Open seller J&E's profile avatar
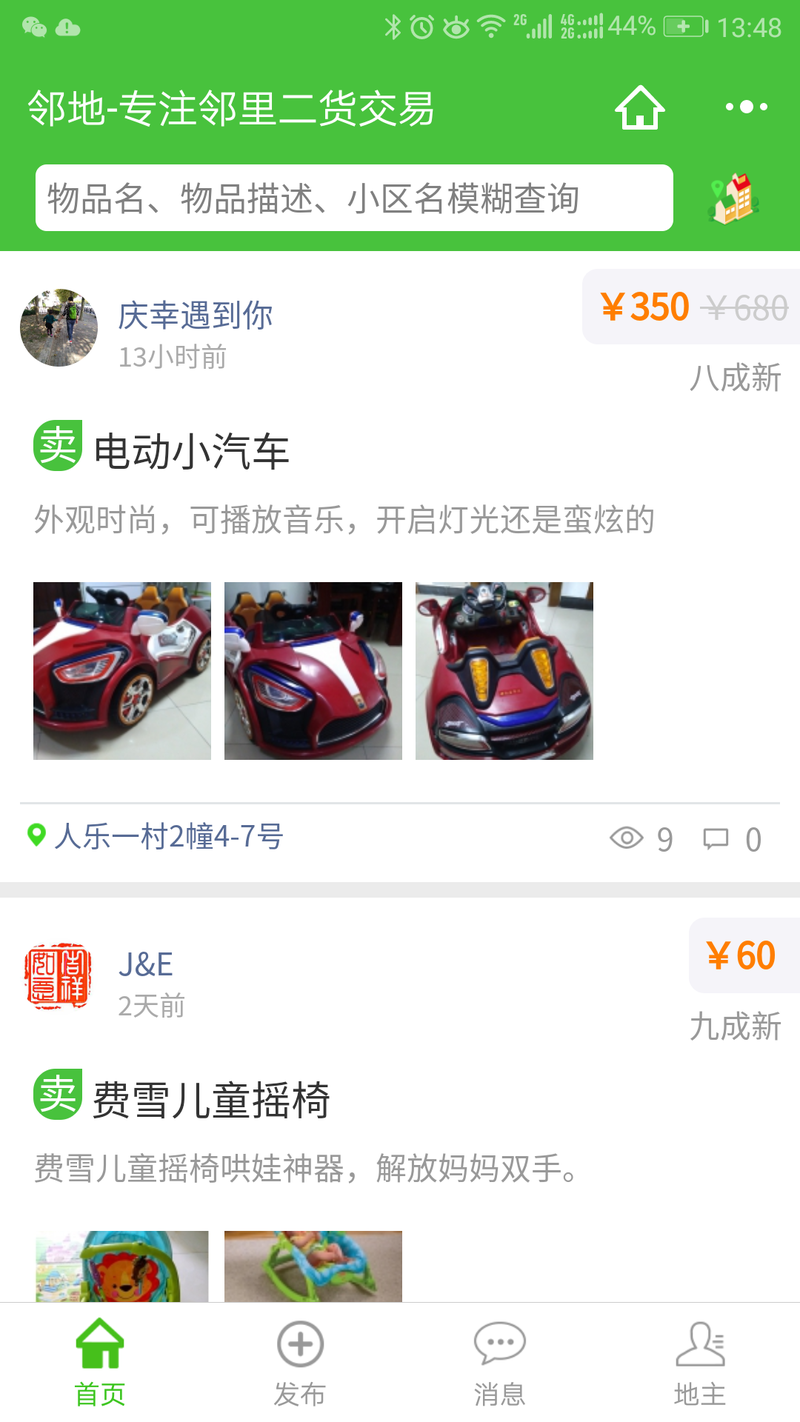 pos(58,976)
